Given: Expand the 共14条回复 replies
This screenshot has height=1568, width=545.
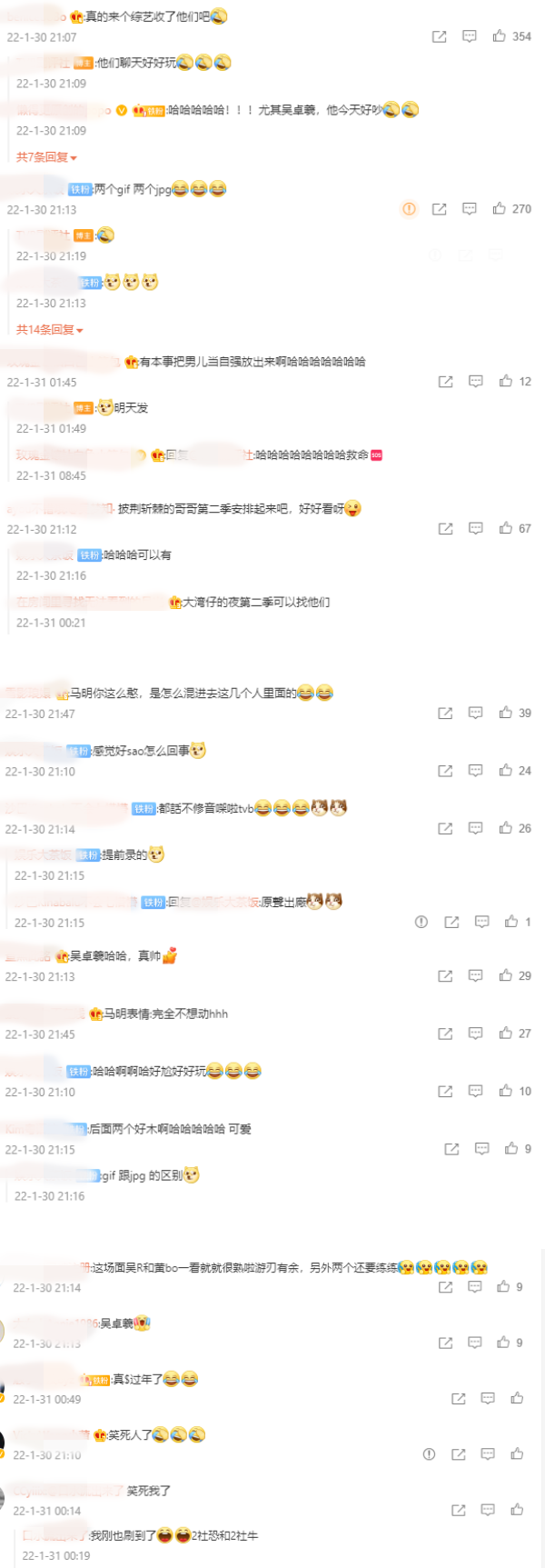Looking at the screenshot, I should [x=49, y=330].
